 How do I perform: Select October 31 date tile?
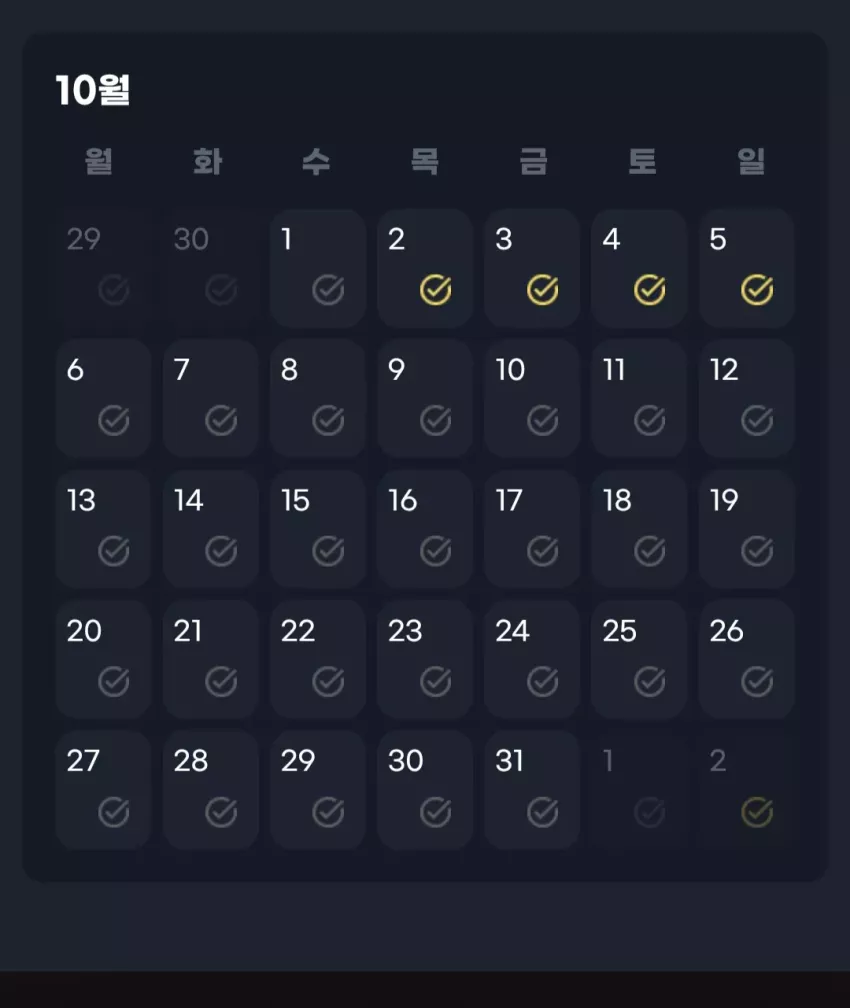[x=532, y=790]
